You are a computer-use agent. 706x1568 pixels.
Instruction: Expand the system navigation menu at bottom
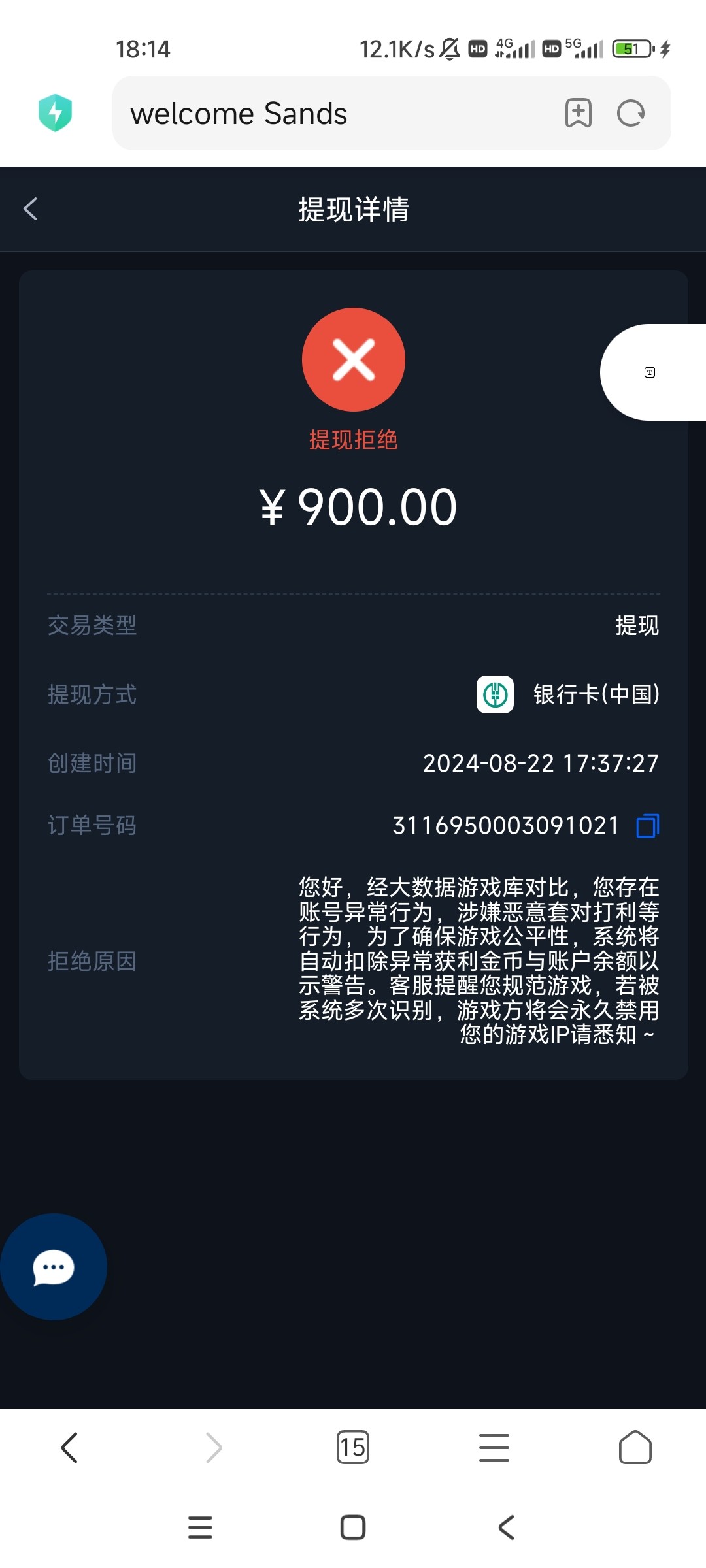point(201,1527)
